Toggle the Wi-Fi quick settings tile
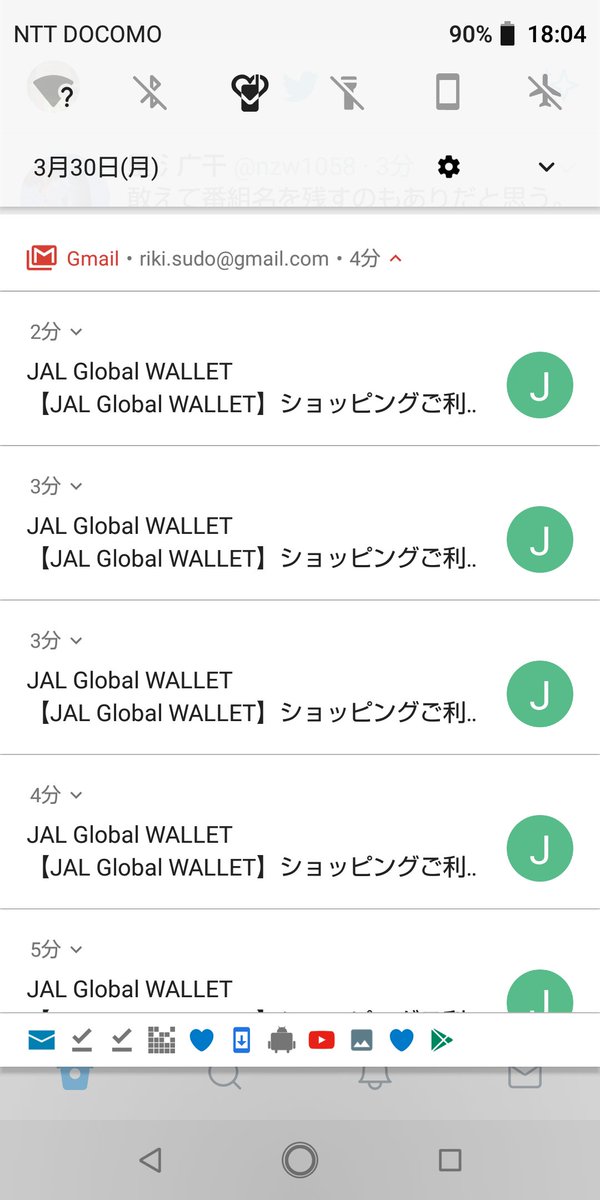The width and height of the screenshot is (600, 1200). coord(53,93)
